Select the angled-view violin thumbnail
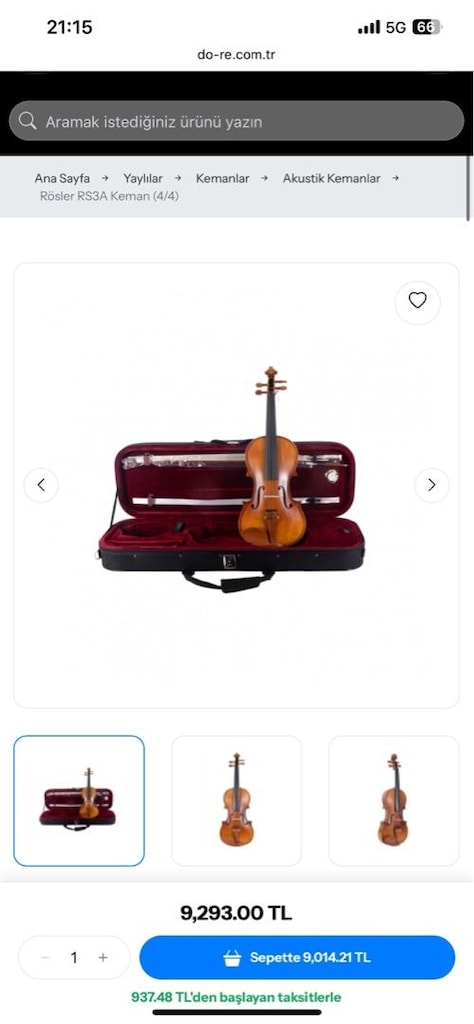Image resolution: width=474 pixels, height=1024 pixels. (394, 801)
